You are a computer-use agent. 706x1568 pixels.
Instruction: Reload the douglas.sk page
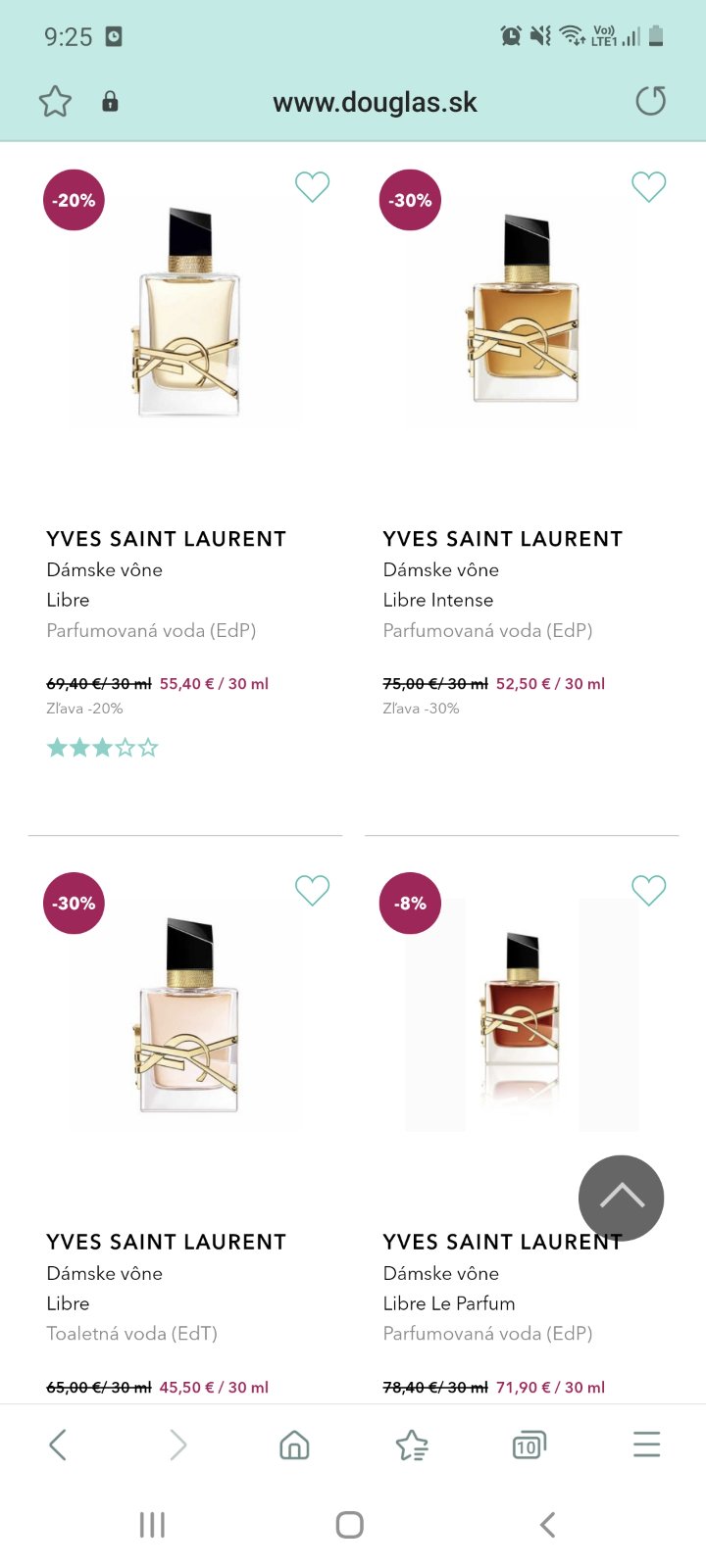point(650,101)
